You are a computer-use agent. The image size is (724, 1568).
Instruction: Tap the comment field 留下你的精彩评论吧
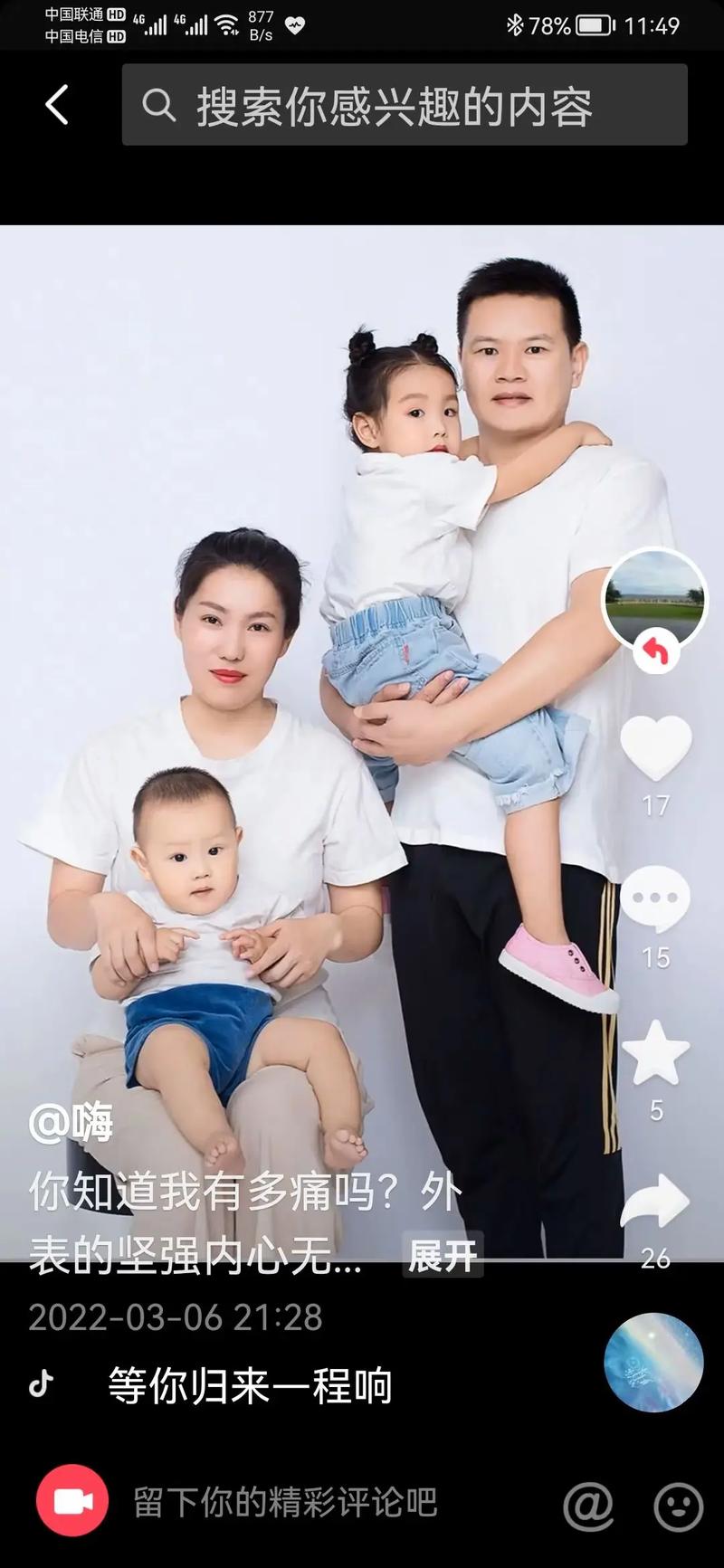(x=286, y=1502)
